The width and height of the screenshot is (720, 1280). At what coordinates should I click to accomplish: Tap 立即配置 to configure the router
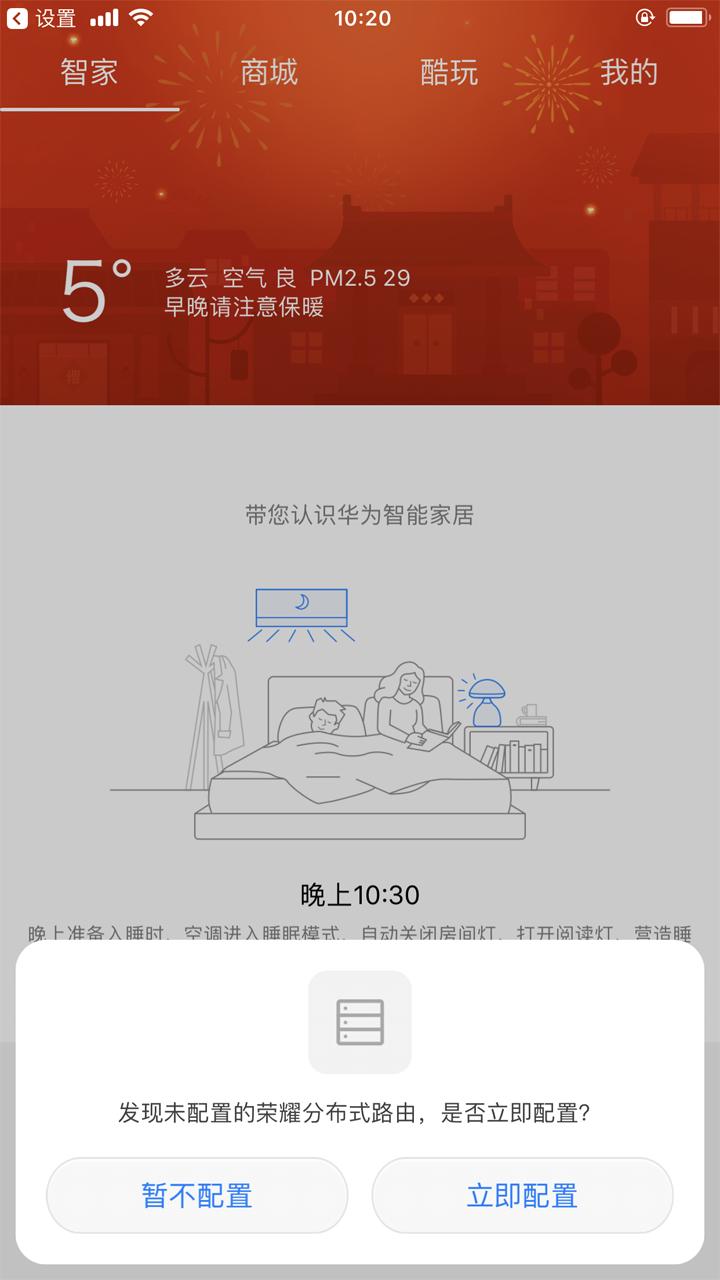(x=522, y=1195)
